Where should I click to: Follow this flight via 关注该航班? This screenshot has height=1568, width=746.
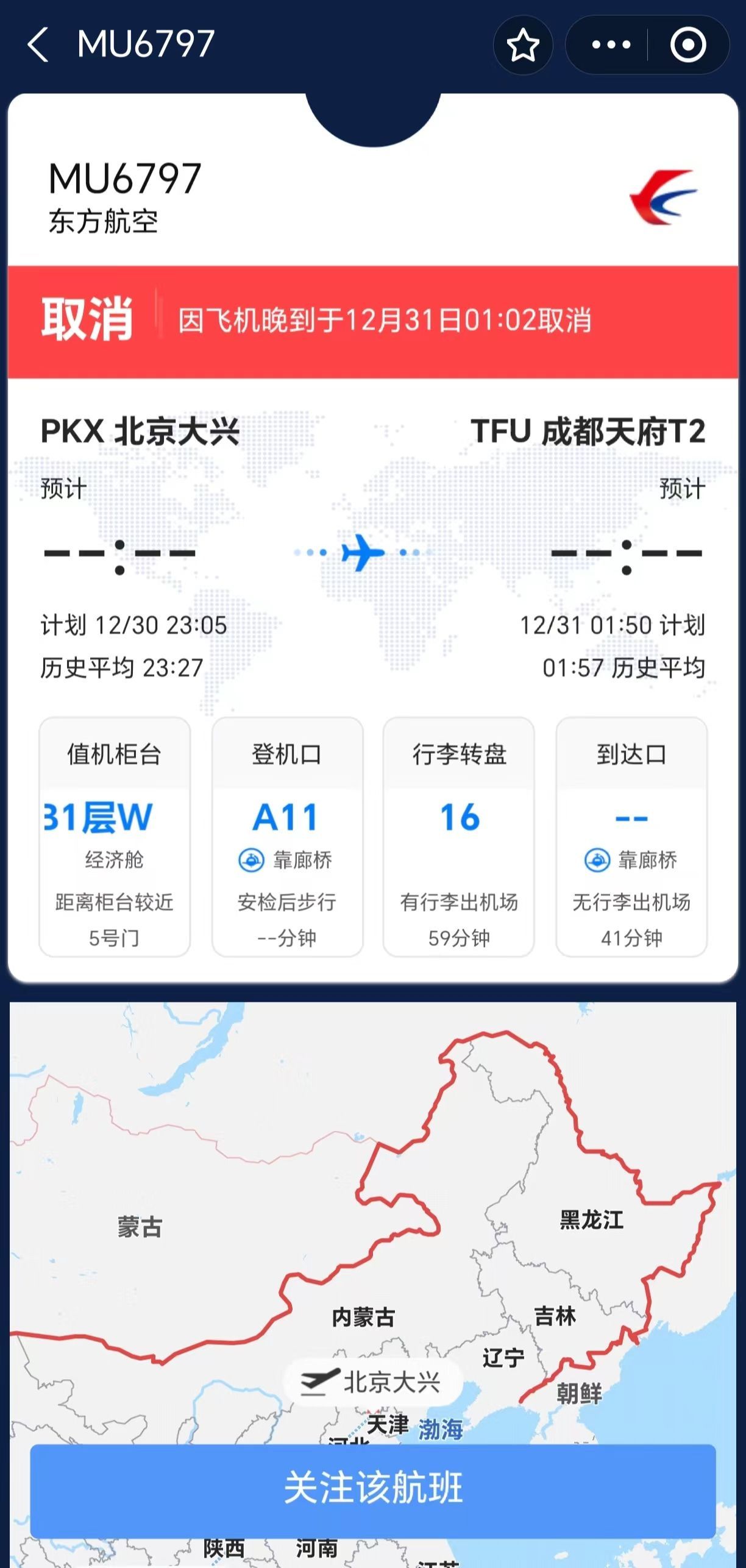pyautogui.click(x=372, y=1489)
